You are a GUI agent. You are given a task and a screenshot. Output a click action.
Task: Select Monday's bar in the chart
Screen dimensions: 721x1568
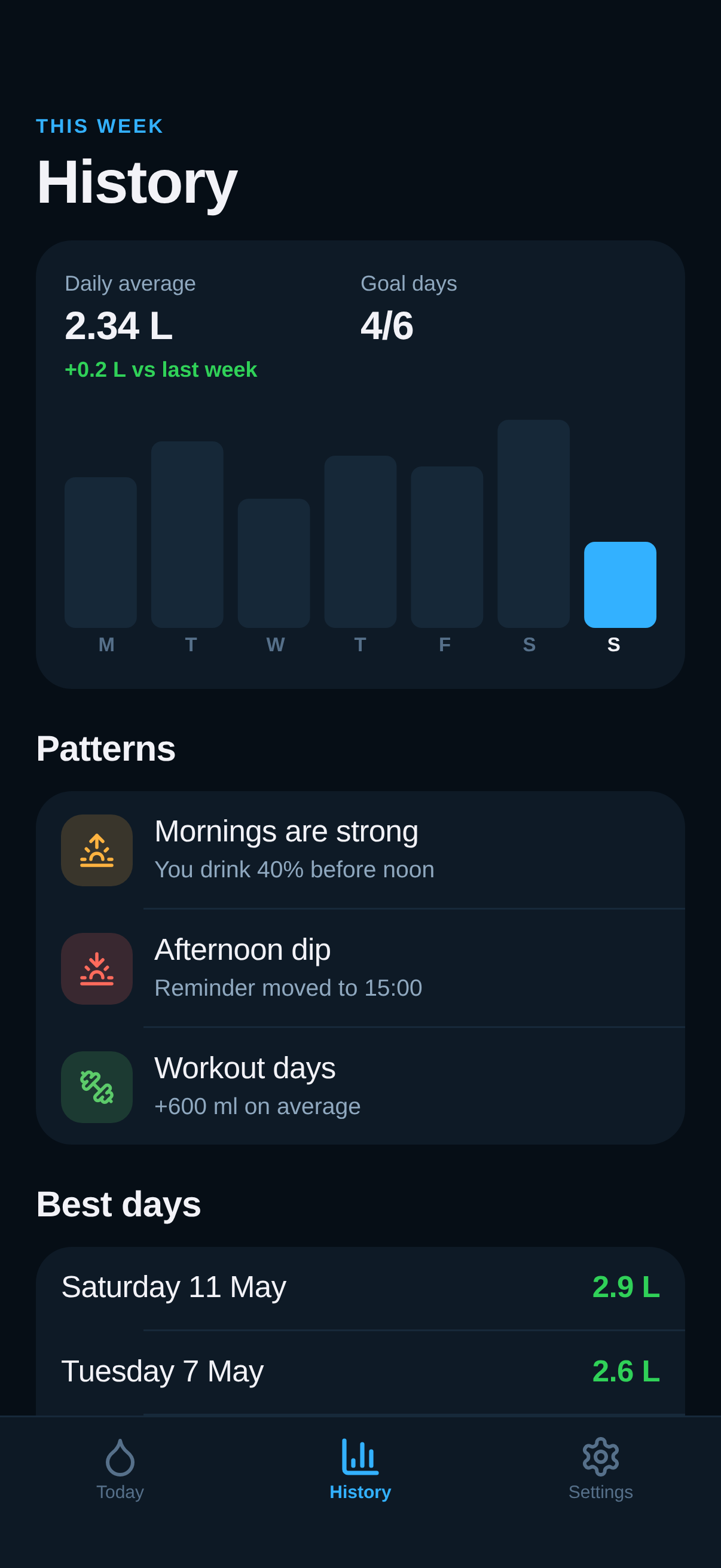point(100,553)
